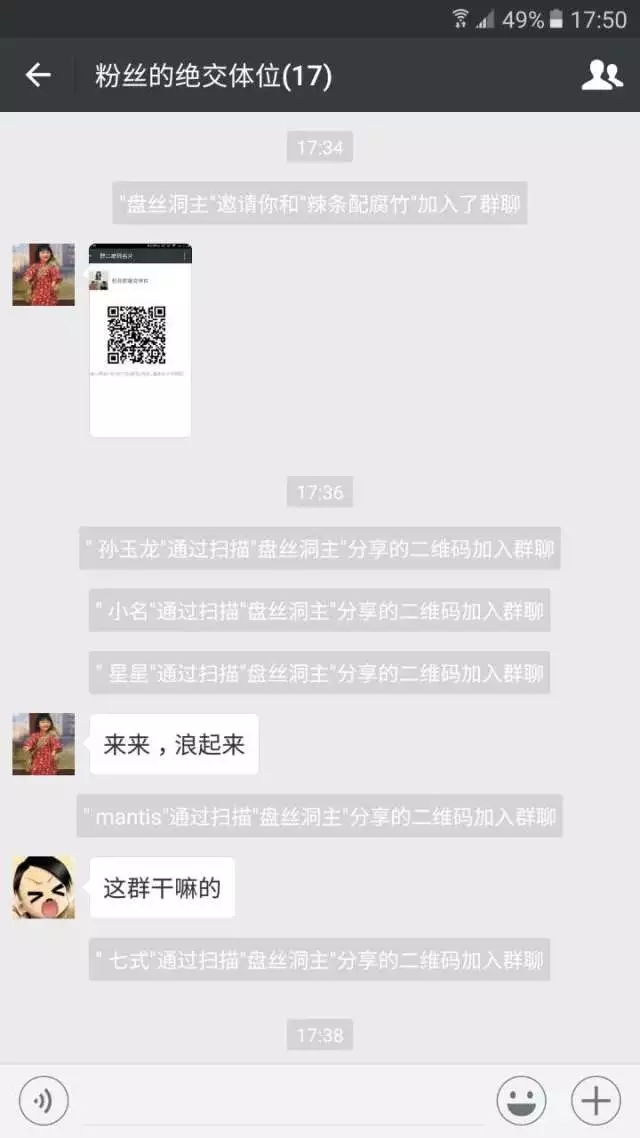Open the emoji picker
The width and height of the screenshot is (640, 1138).
coord(521,1101)
